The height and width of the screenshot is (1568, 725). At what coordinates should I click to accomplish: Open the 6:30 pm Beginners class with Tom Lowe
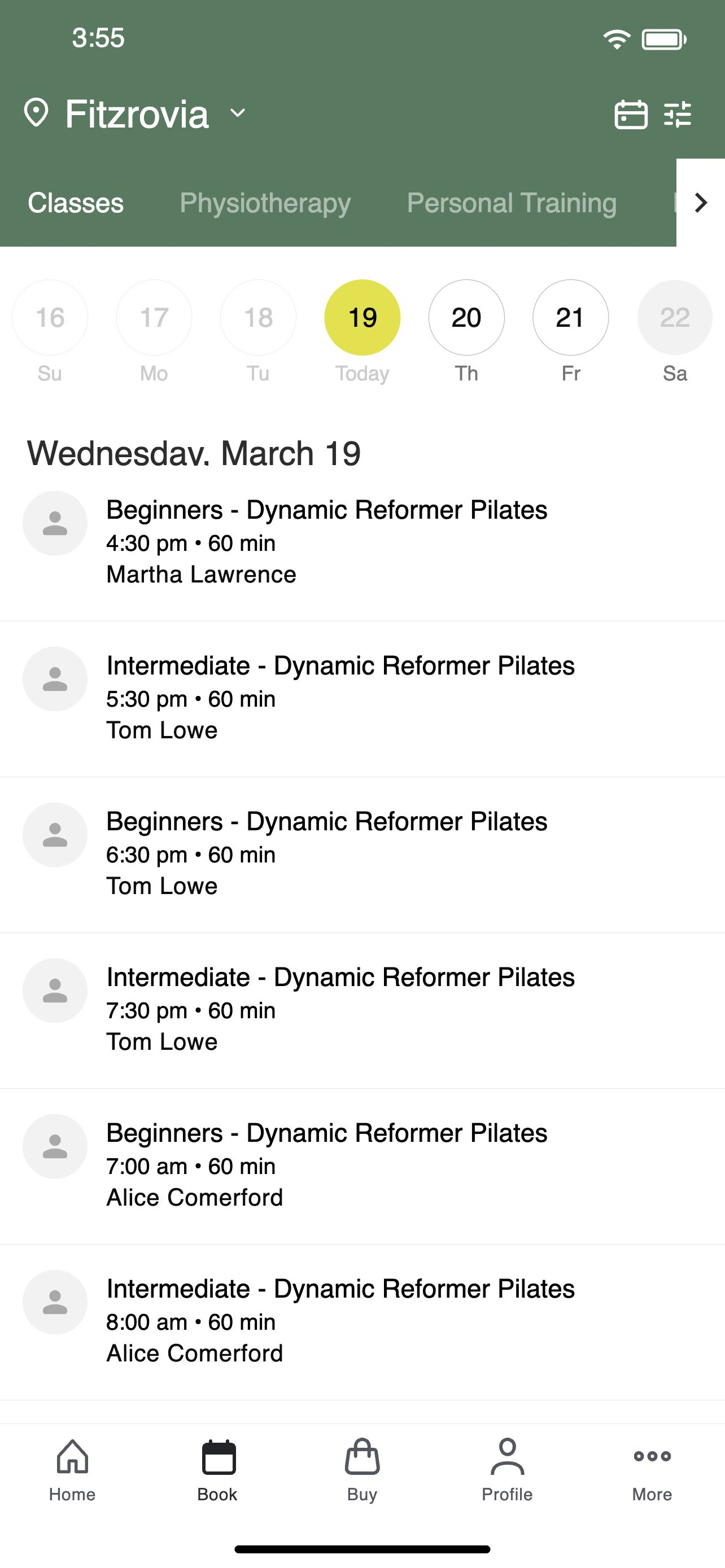(x=362, y=855)
